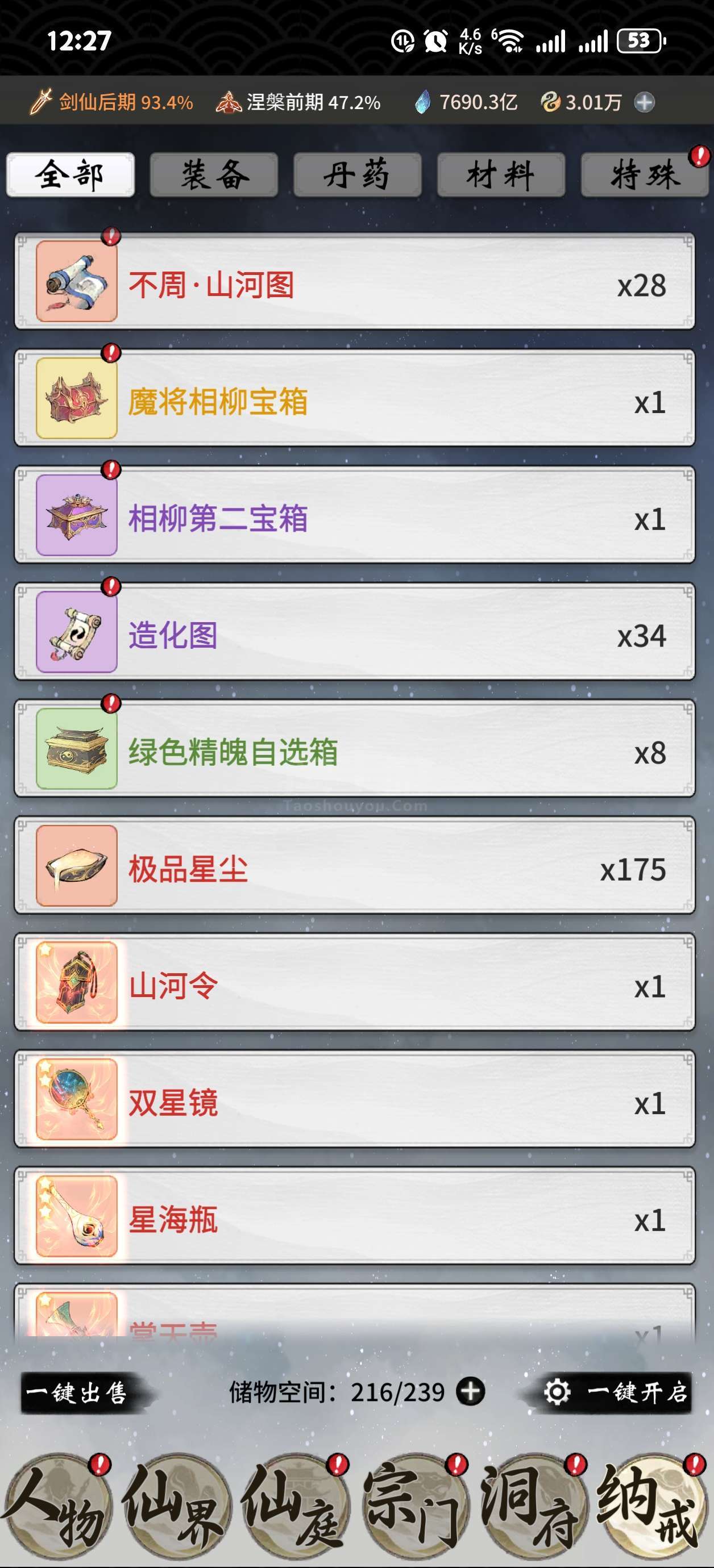Open the 不周·山河图 item row

pos(355,281)
